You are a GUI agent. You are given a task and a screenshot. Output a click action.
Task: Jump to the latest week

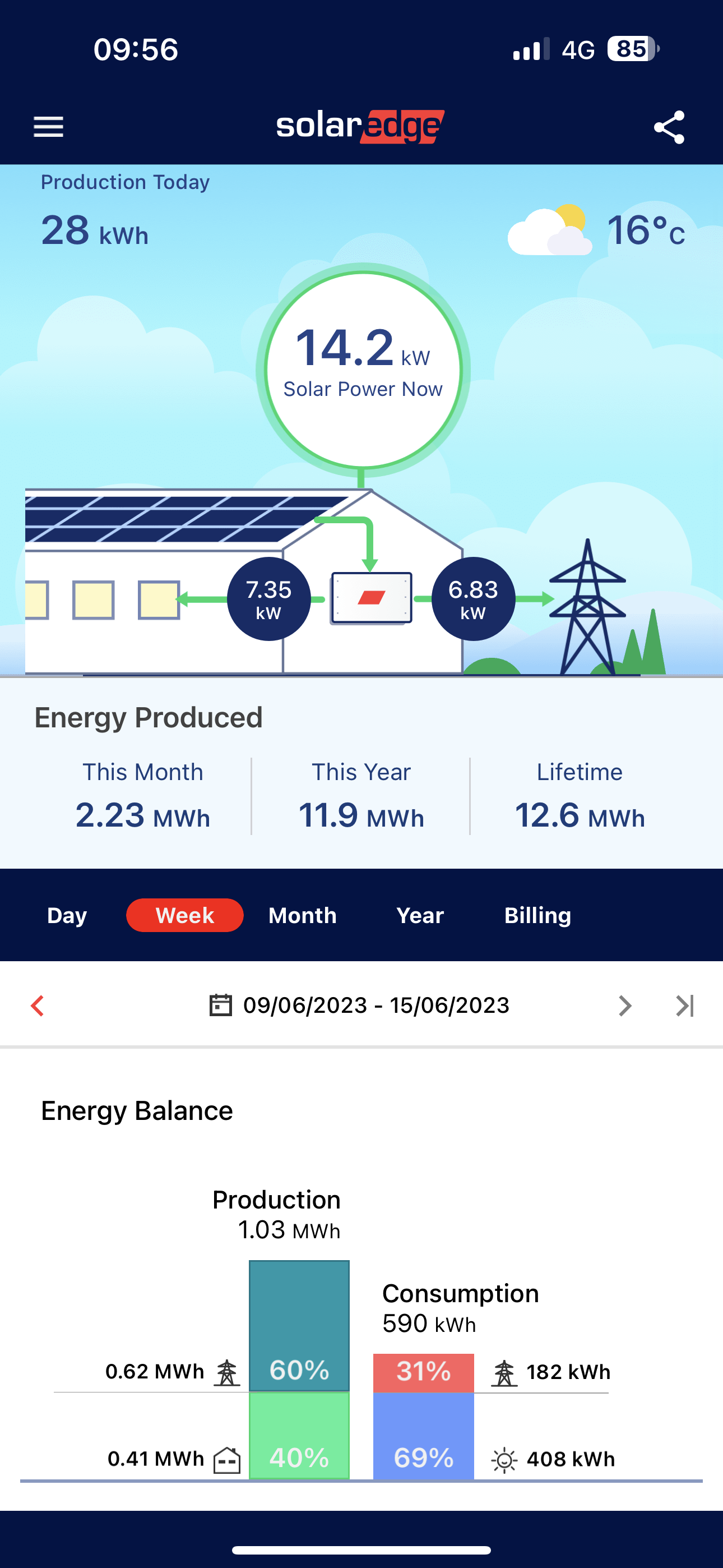pyautogui.click(x=685, y=1006)
